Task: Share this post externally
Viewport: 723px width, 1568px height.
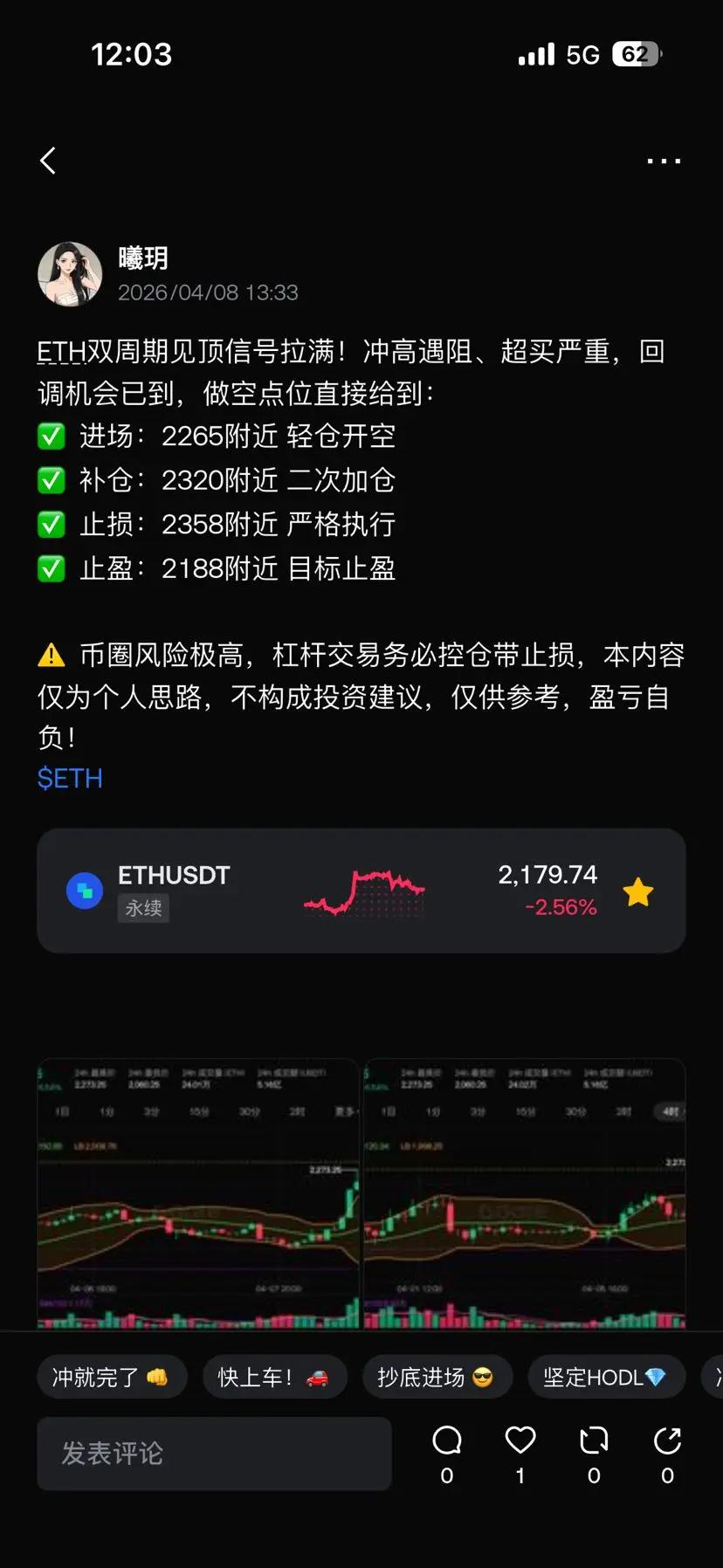Action: (667, 1441)
